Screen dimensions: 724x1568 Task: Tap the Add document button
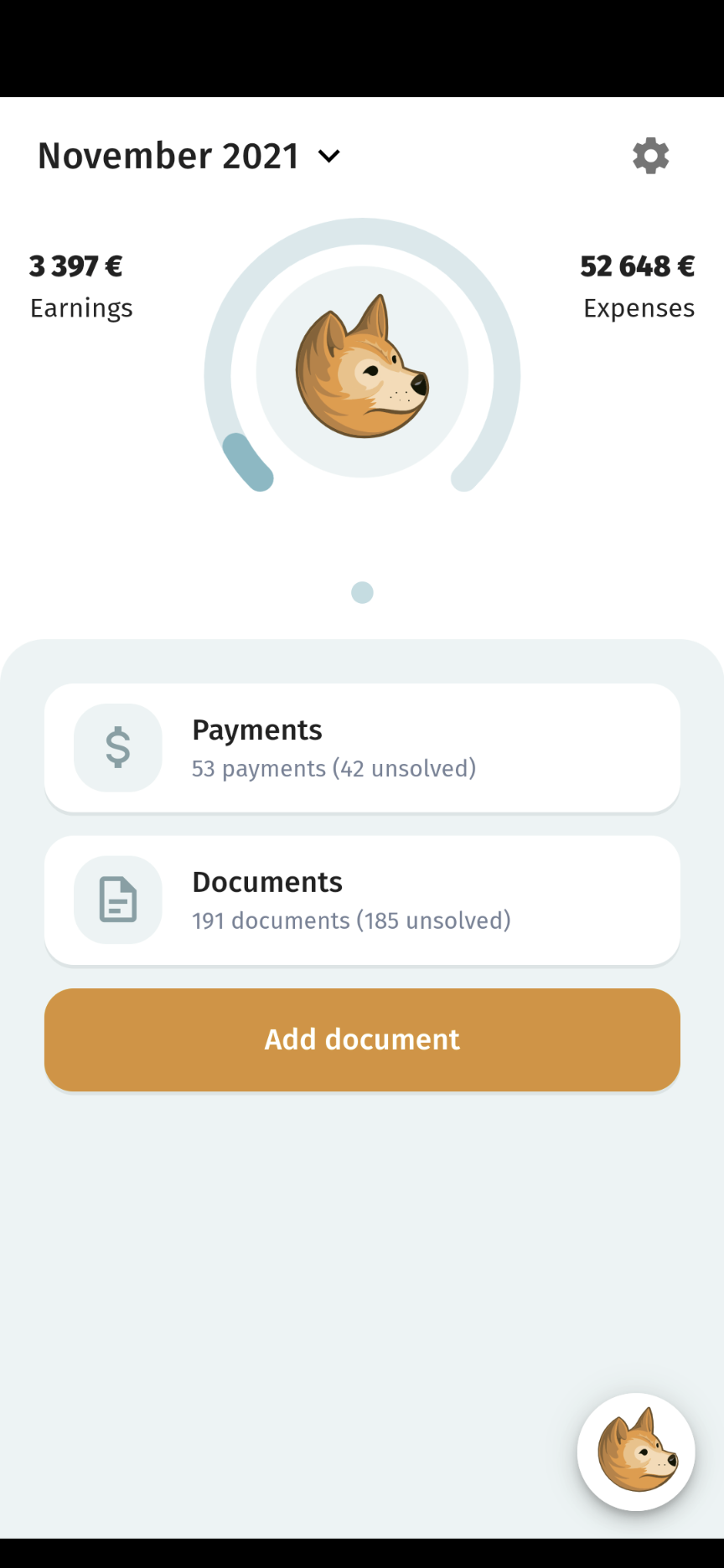pyautogui.click(x=362, y=1039)
